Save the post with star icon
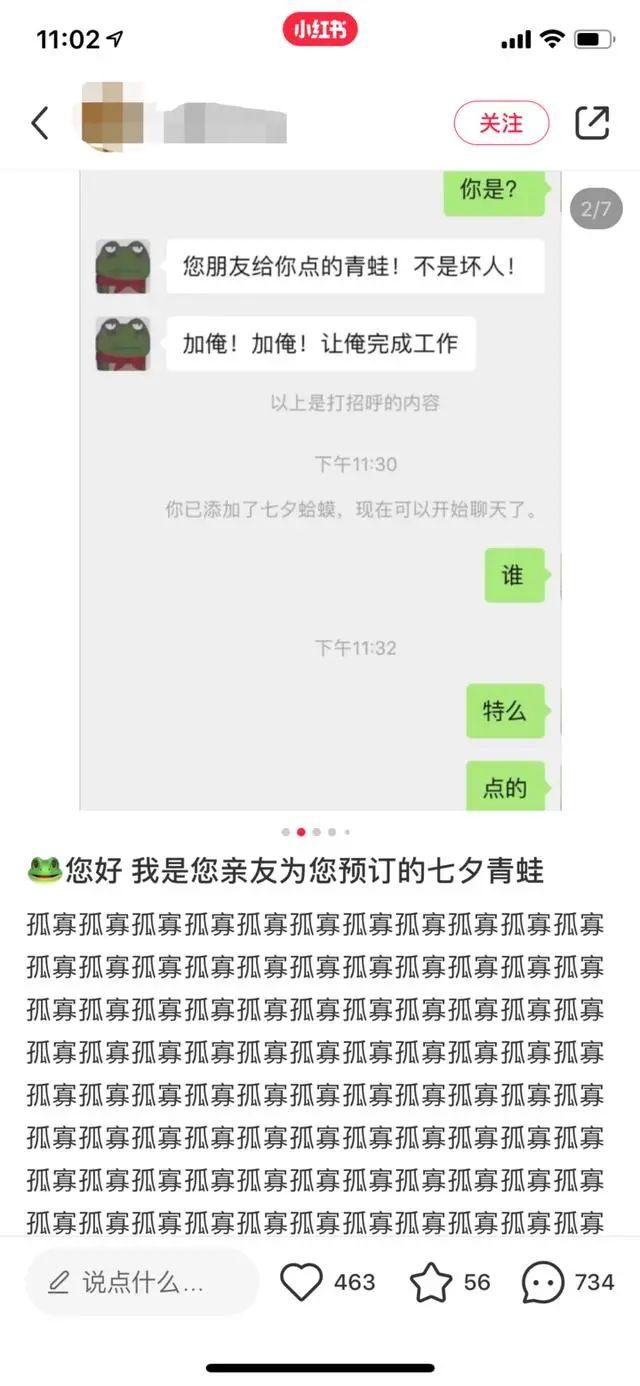 431,1282
